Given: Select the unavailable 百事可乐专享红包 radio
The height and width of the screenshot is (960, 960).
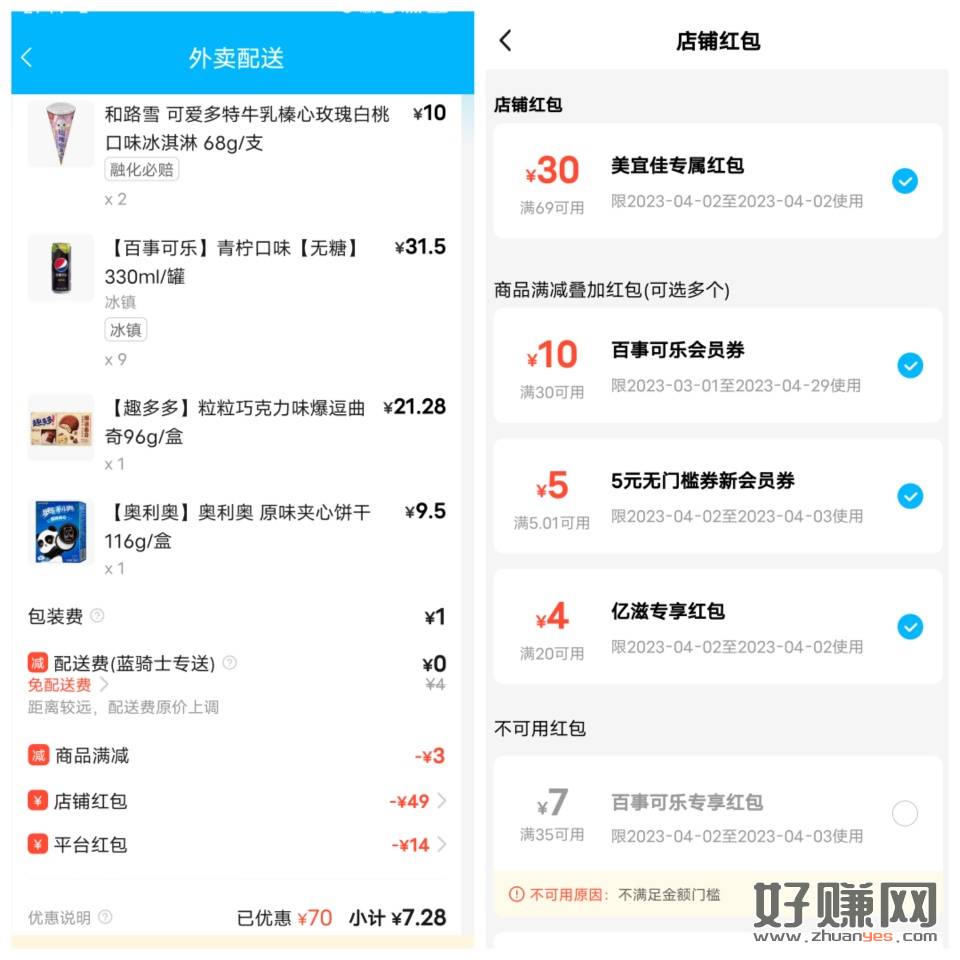Looking at the screenshot, I should pos(904,814).
